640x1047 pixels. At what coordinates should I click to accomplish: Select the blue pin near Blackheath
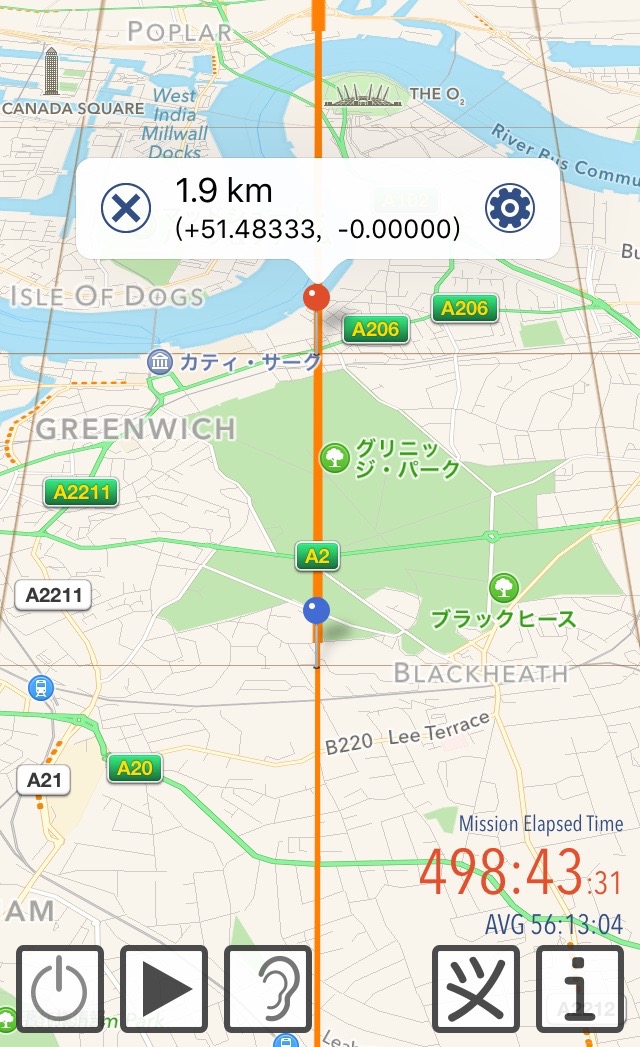[x=316, y=609]
